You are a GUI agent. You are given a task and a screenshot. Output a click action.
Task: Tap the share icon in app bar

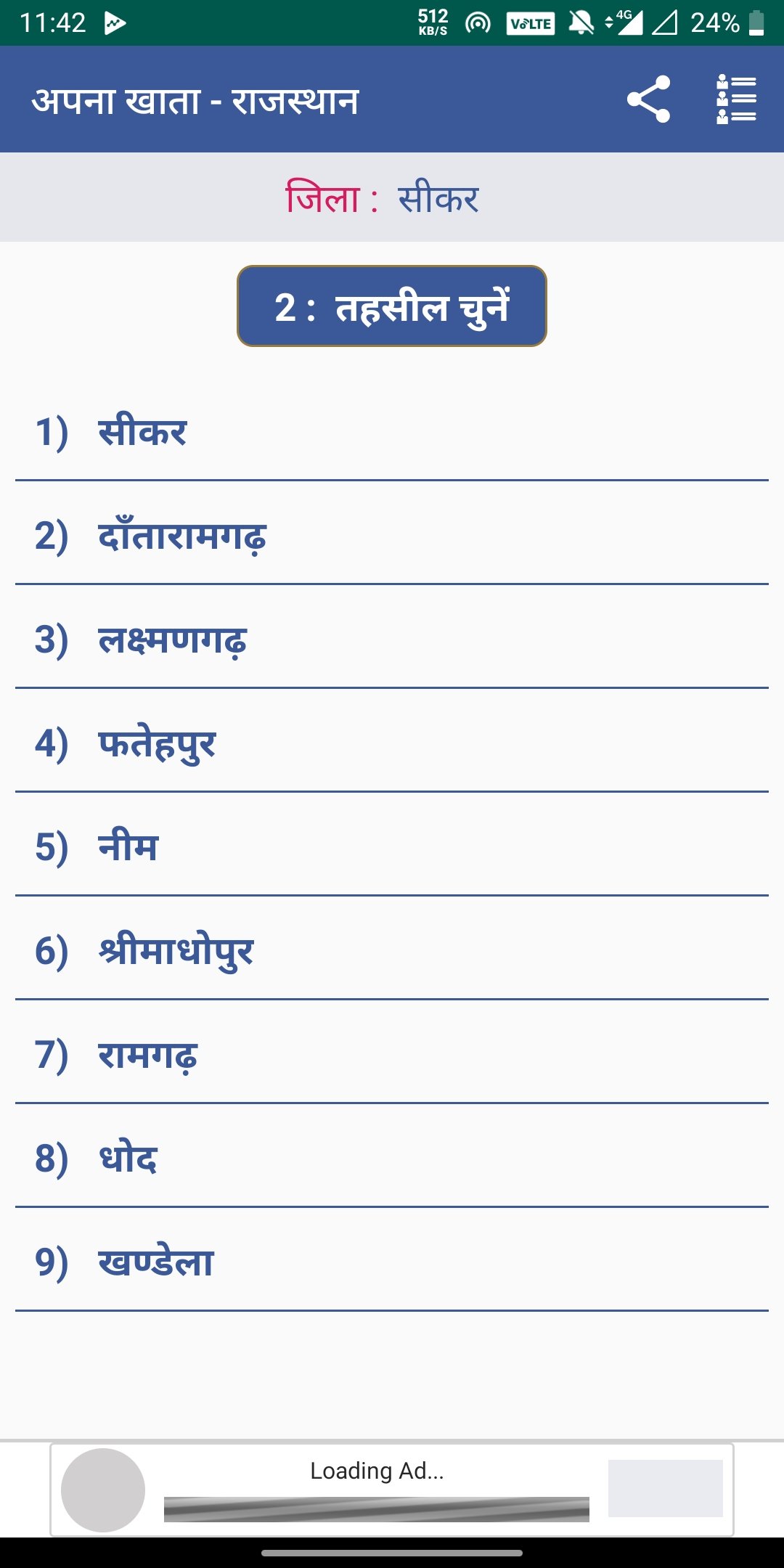[x=648, y=99]
